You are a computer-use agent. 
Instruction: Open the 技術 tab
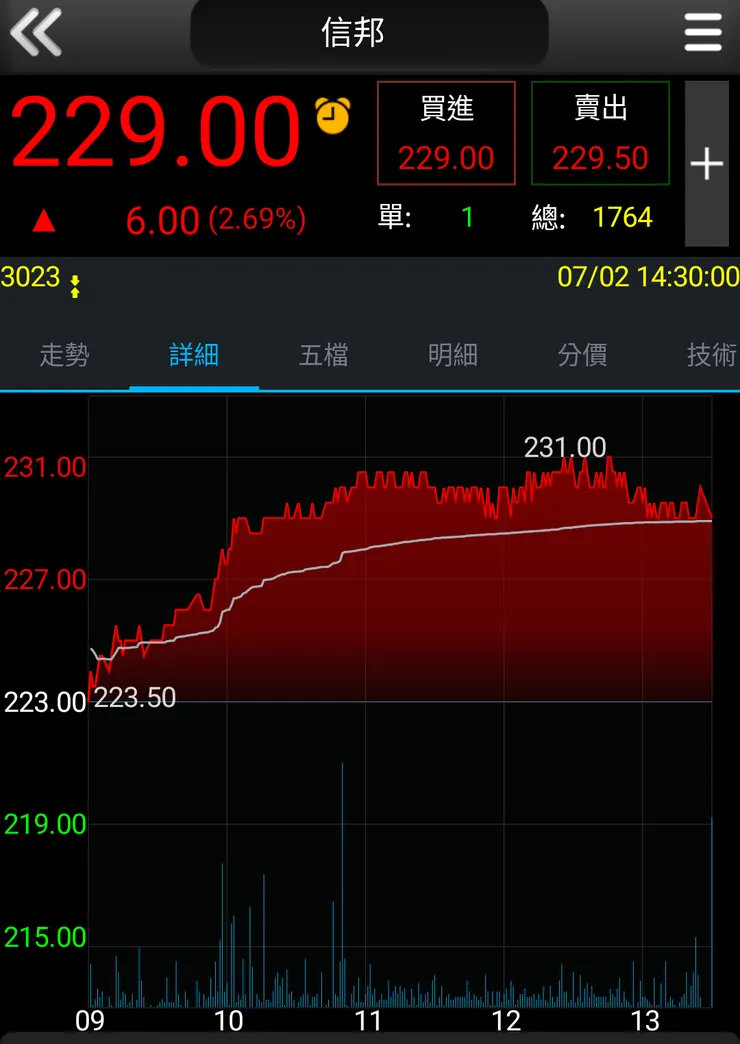[x=711, y=355]
